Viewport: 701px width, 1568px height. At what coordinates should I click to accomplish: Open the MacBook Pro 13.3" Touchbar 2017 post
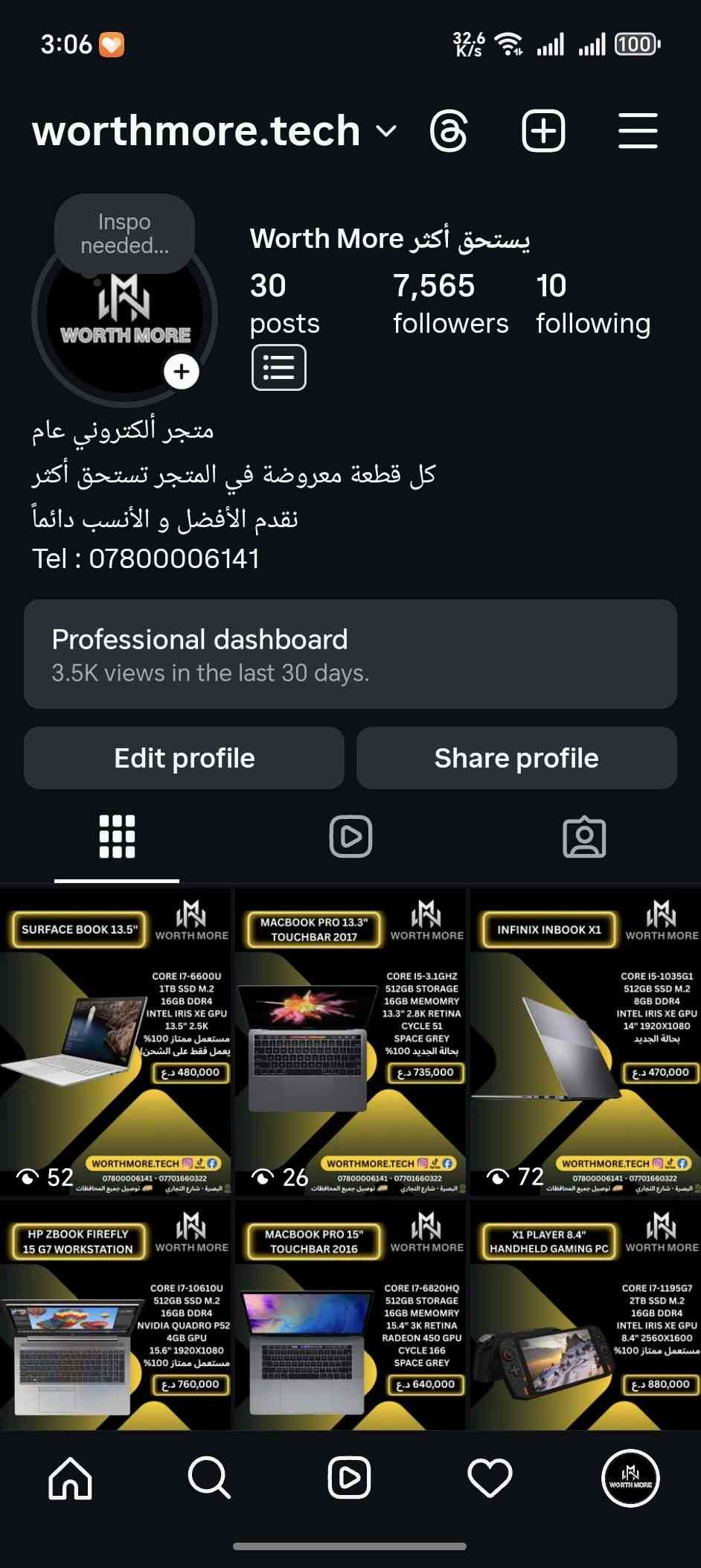point(350,1042)
